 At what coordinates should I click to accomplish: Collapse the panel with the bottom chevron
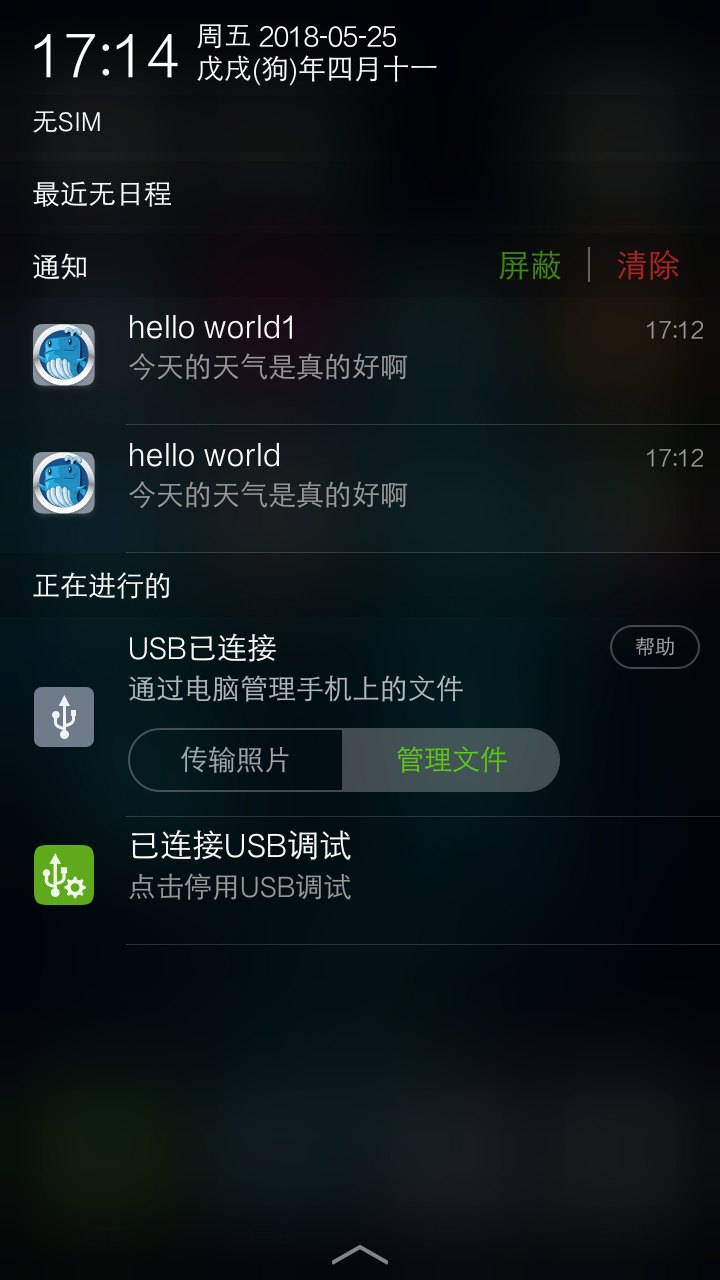click(360, 1254)
